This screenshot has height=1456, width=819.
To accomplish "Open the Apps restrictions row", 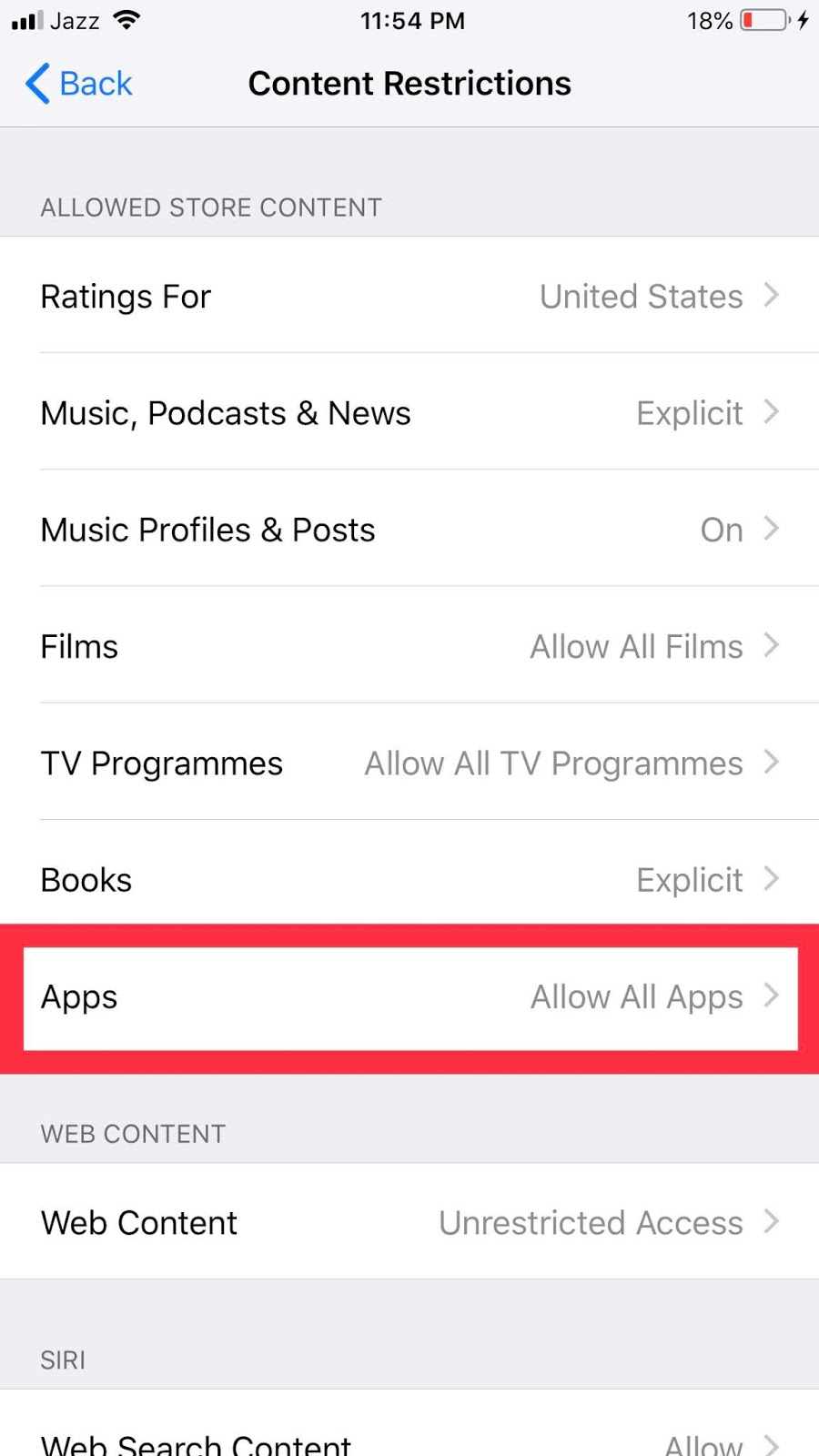I will tap(409, 997).
